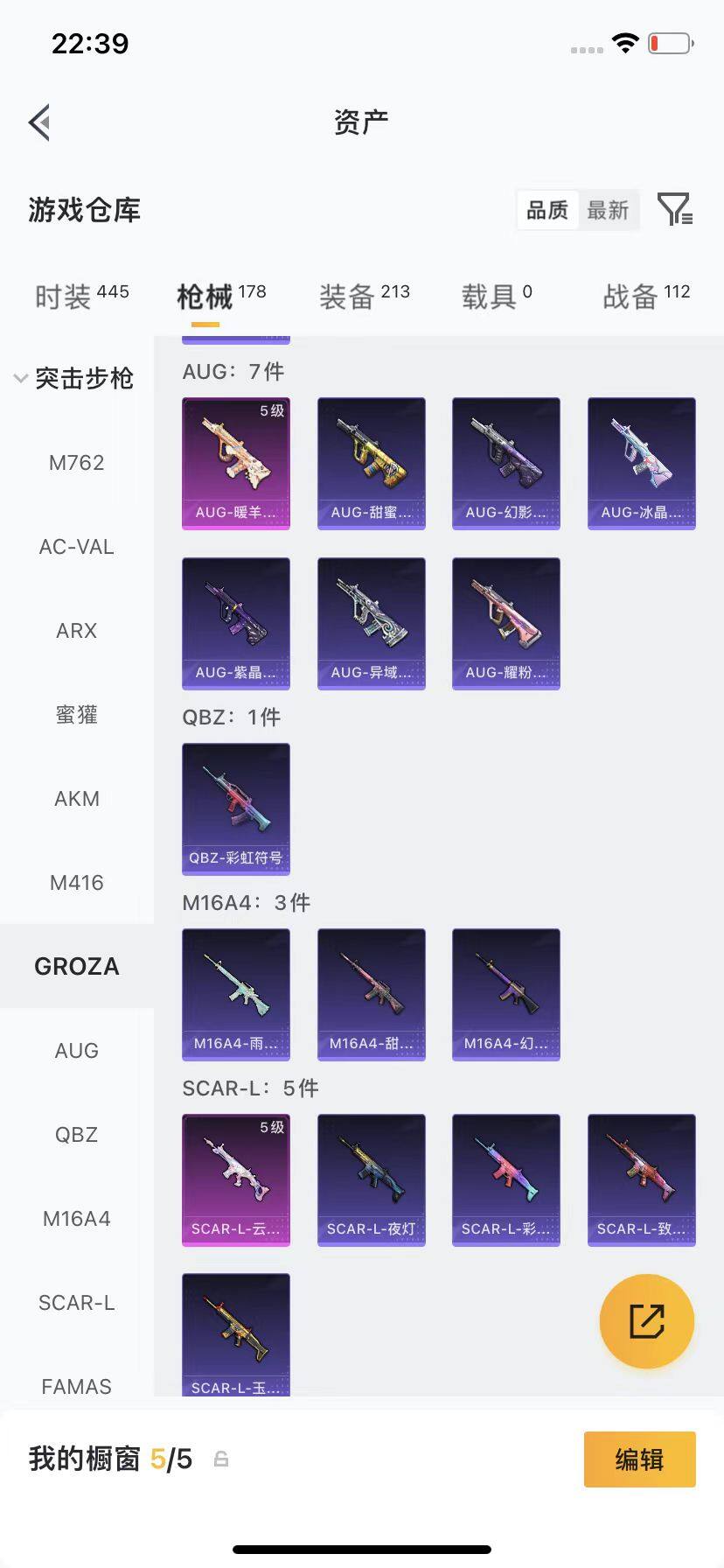Select M762 in the side list
The width and height of the screenshot is (724, 1568).
tap(77, 463)
